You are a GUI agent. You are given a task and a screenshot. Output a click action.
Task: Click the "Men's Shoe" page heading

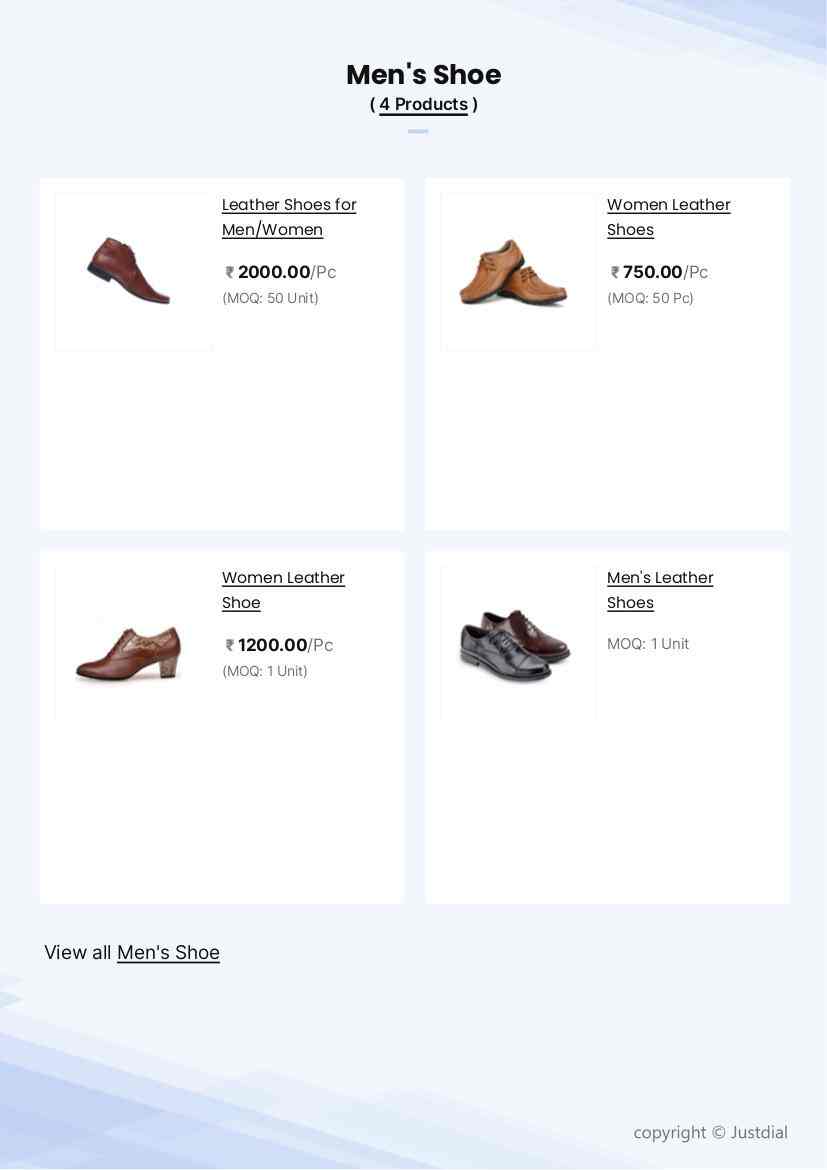(x=423, y=74)
